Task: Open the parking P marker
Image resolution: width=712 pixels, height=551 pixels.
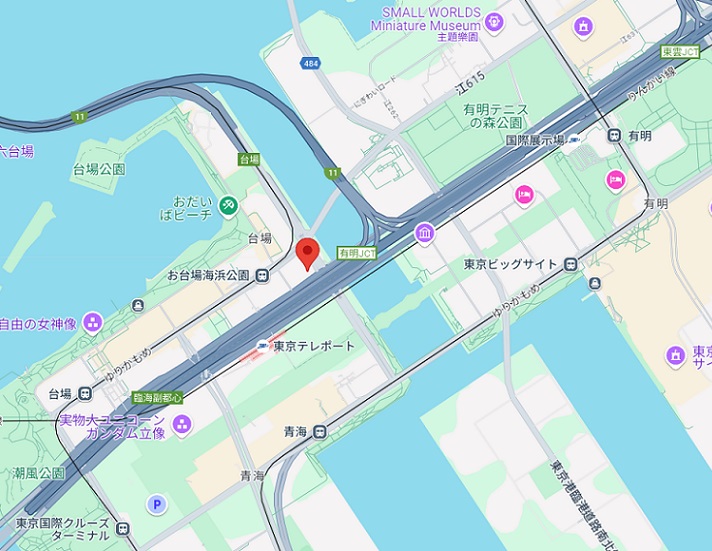Action: [x=156, y=504]
